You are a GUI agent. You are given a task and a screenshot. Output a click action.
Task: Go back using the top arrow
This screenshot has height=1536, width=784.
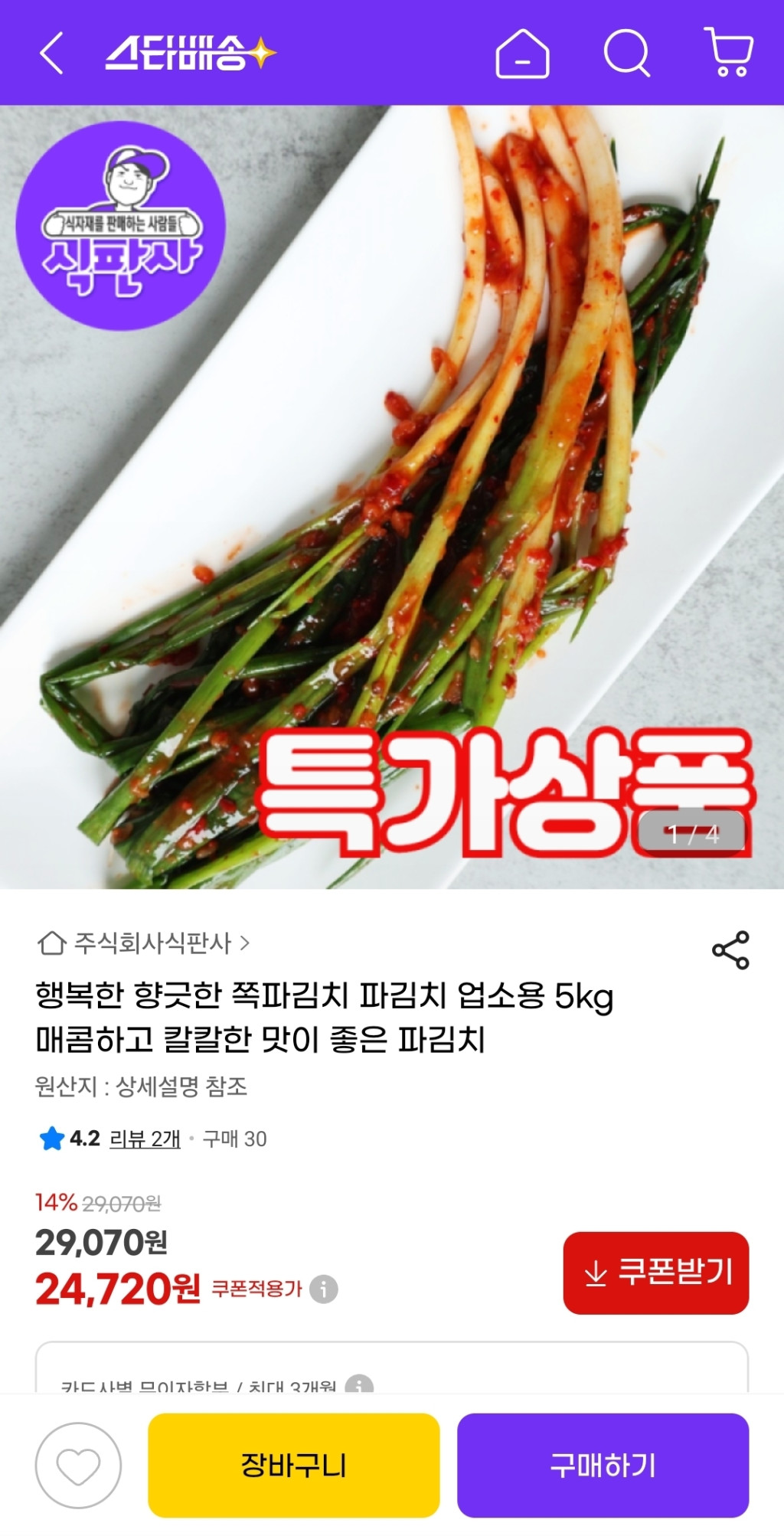click(51, 54)
